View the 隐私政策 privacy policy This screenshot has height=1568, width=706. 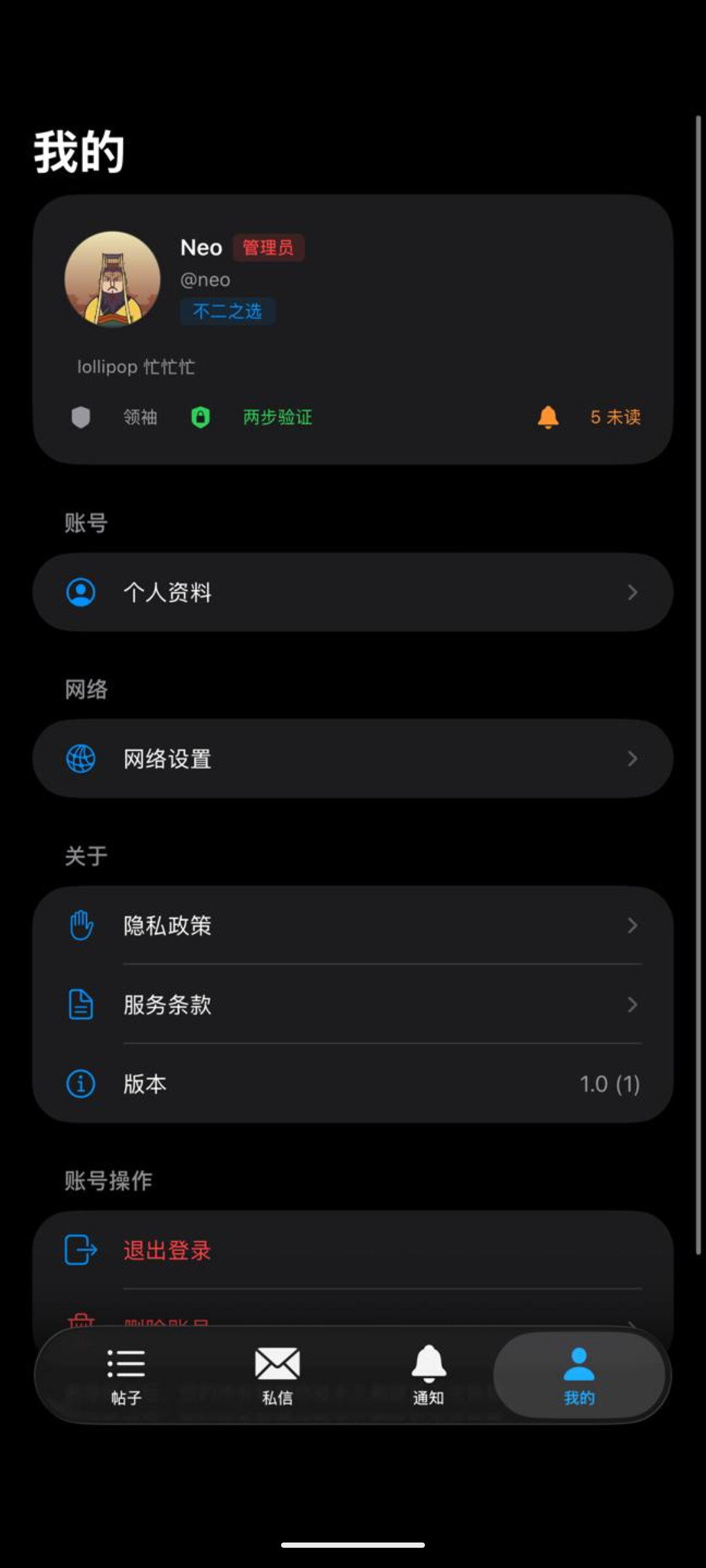click(x=353, y=925)
